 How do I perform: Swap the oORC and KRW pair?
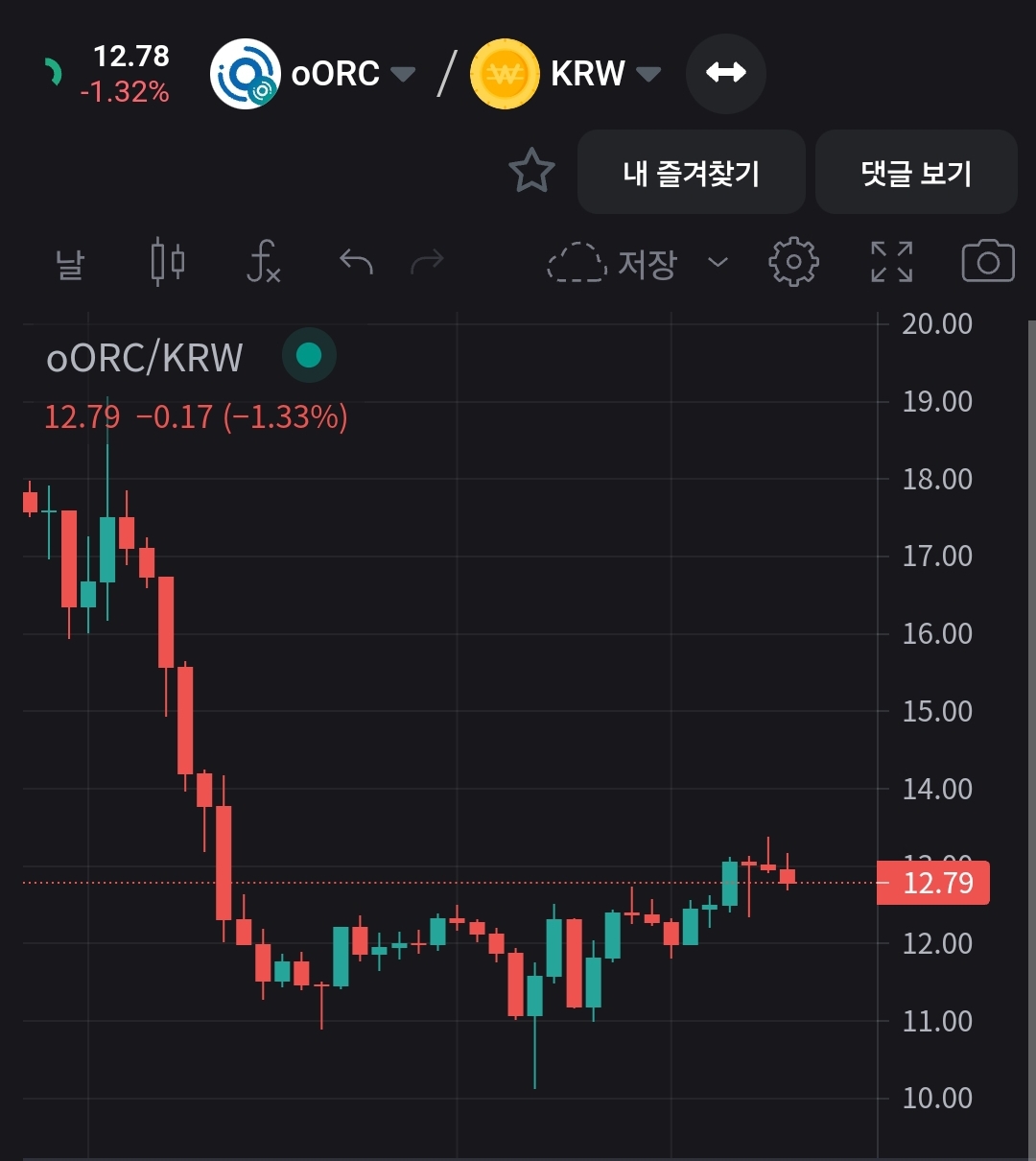coord(725,73)
